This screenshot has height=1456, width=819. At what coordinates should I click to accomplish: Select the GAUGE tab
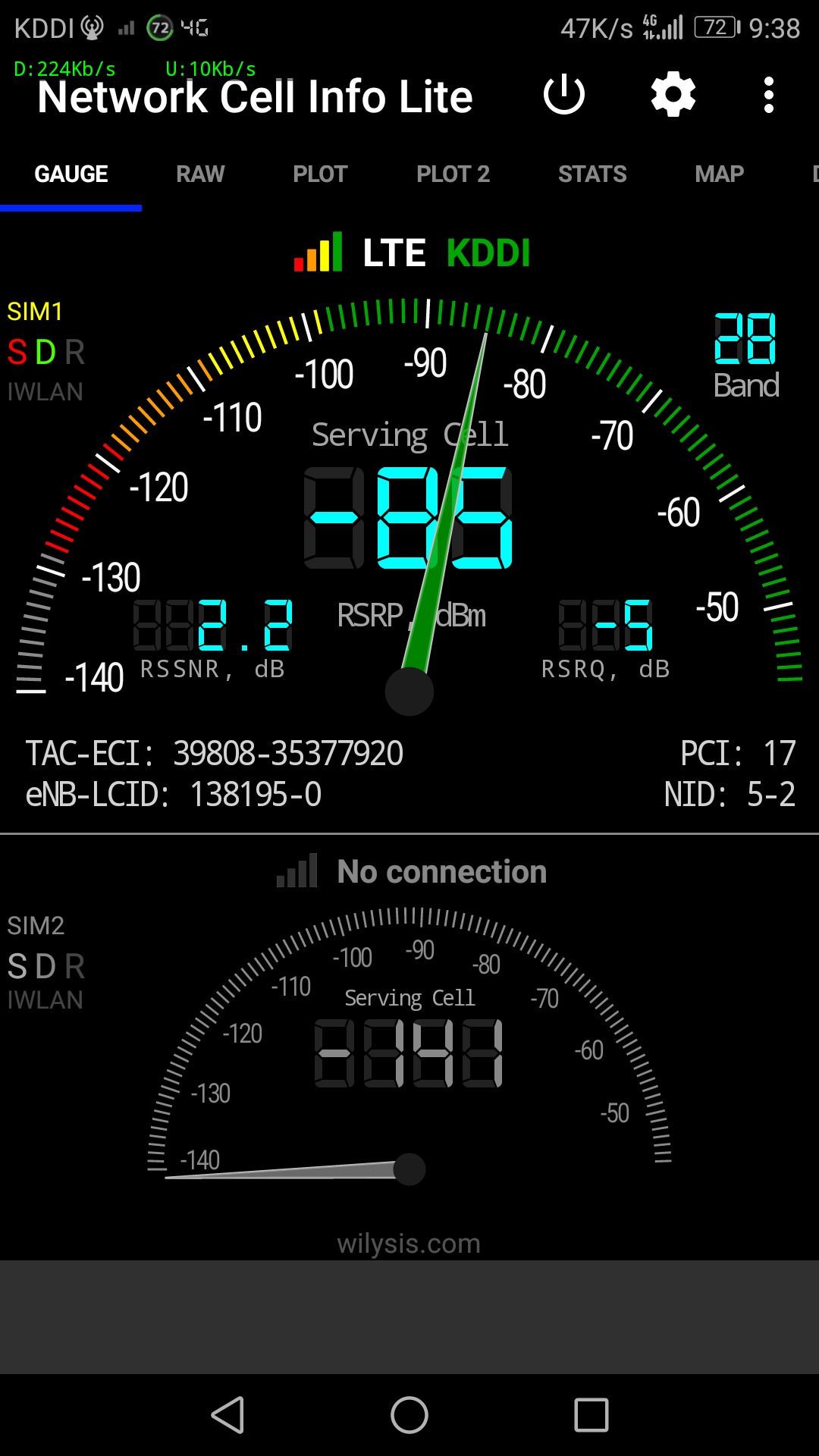click(71, 174)
